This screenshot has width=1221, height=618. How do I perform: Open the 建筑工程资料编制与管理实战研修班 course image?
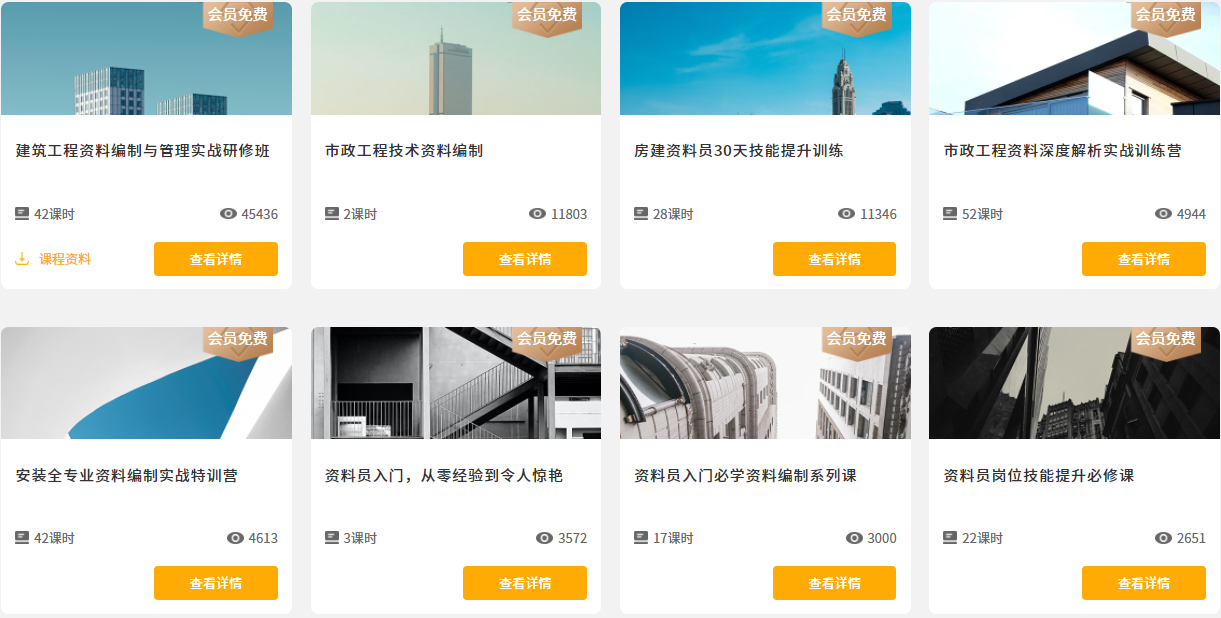click(146, 60)
